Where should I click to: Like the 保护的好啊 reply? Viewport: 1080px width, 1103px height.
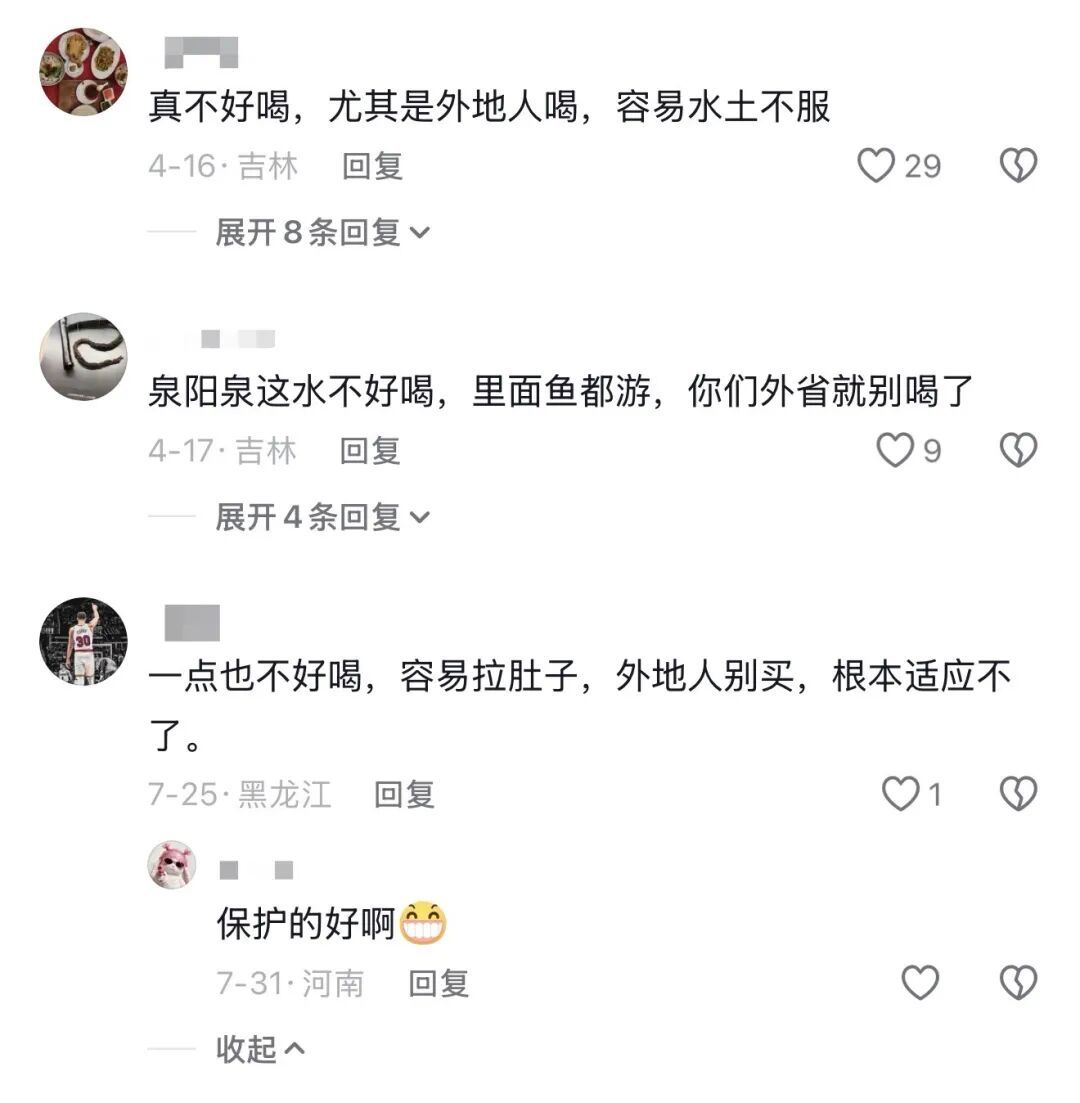tap(920, 983)
